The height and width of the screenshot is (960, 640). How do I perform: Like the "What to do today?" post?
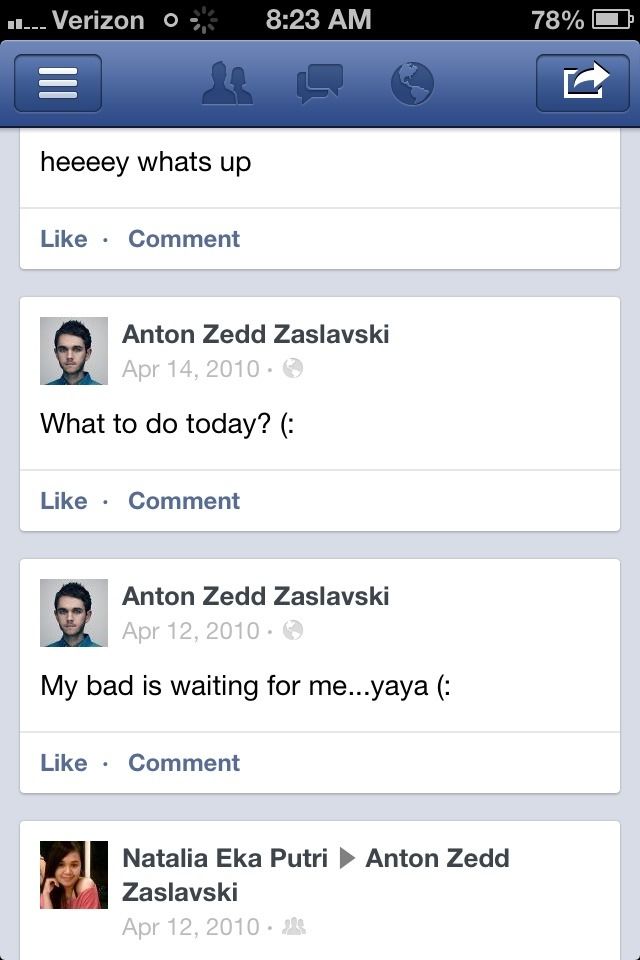[64, 501]
